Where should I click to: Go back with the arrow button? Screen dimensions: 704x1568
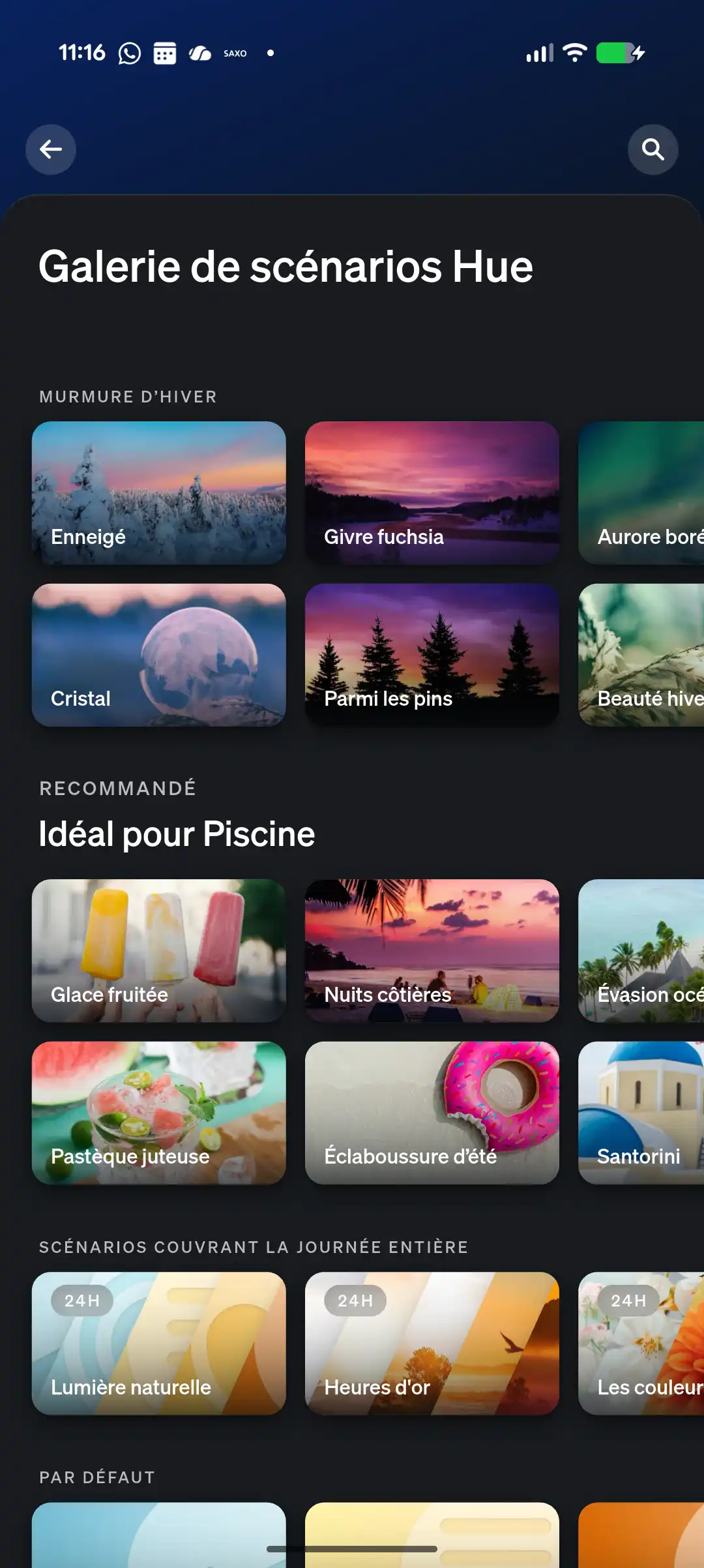point(51,149)
